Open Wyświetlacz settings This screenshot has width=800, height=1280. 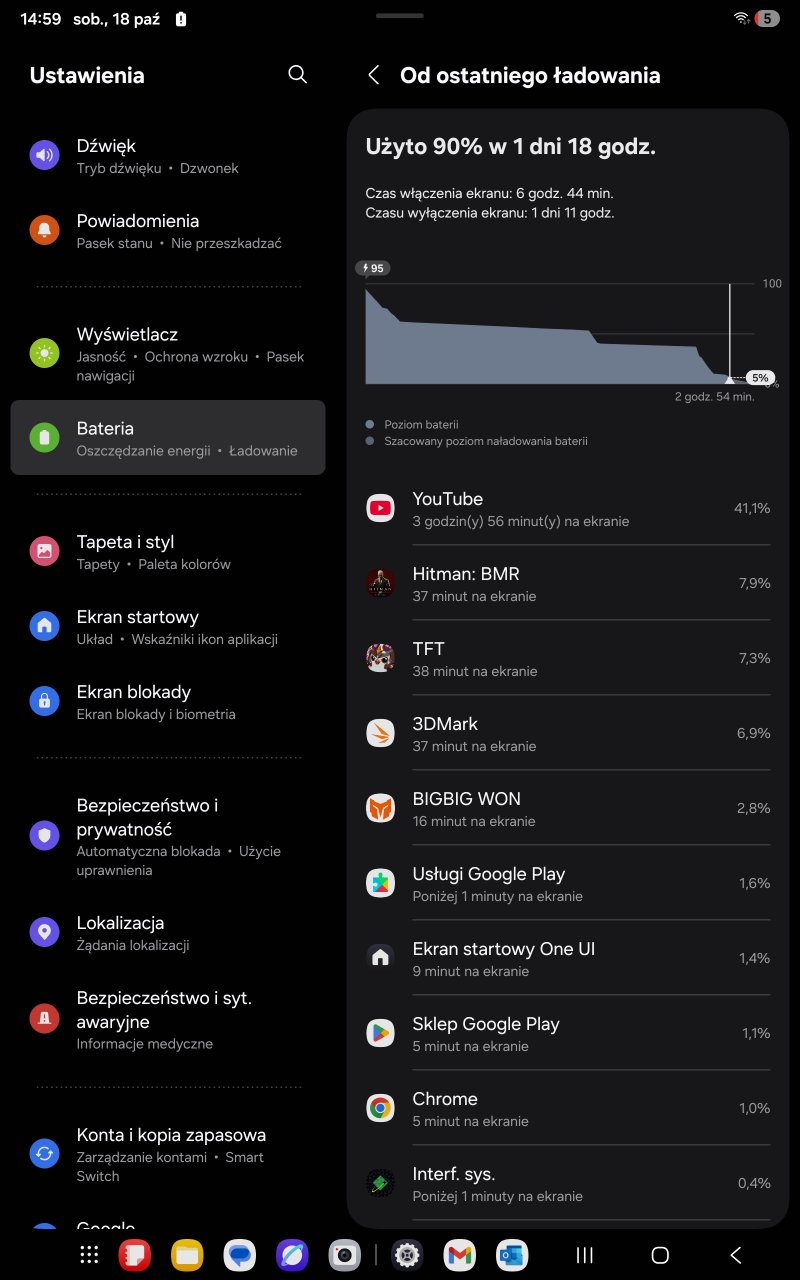[167, 353]
